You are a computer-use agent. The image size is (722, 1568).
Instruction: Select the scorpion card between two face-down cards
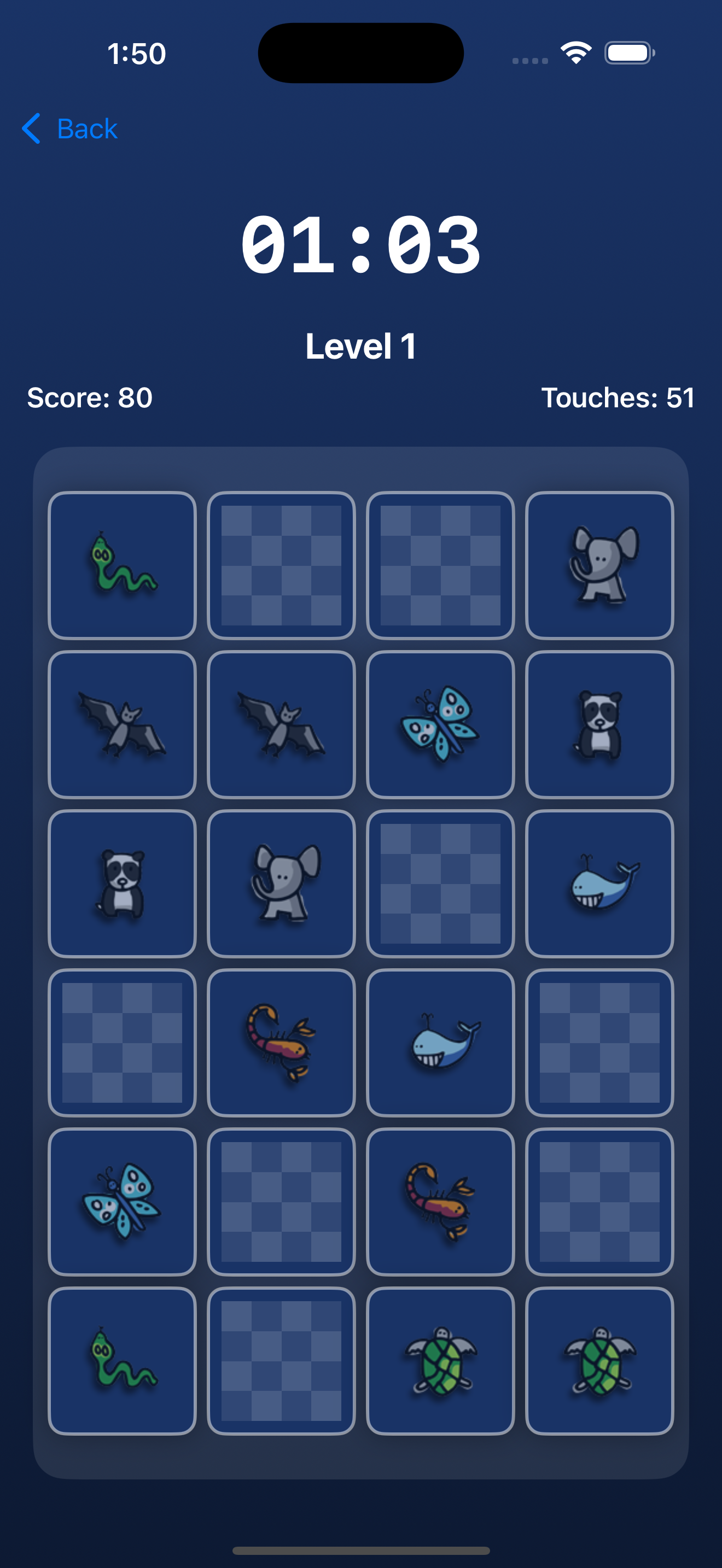click(x=440, y=1201)
